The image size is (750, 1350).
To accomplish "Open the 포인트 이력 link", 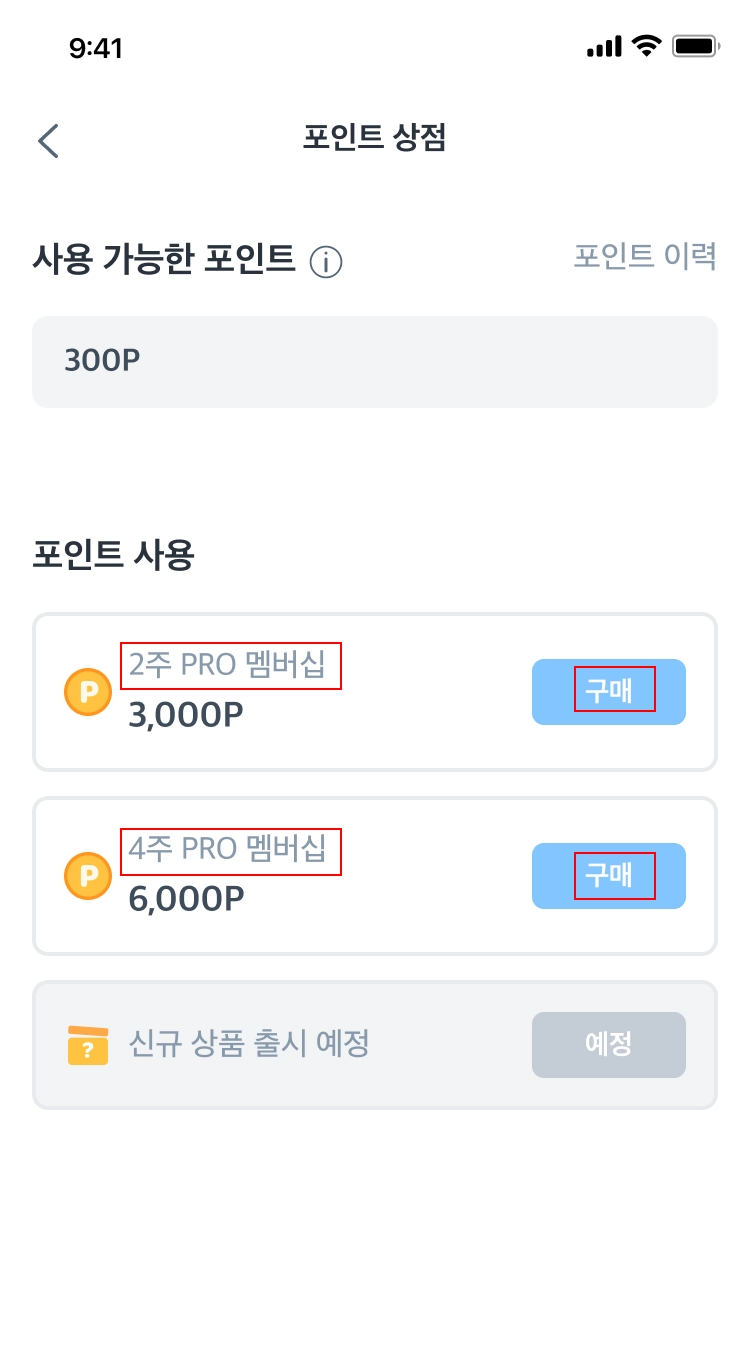I will pyautogui.click(x=645, y=256).
